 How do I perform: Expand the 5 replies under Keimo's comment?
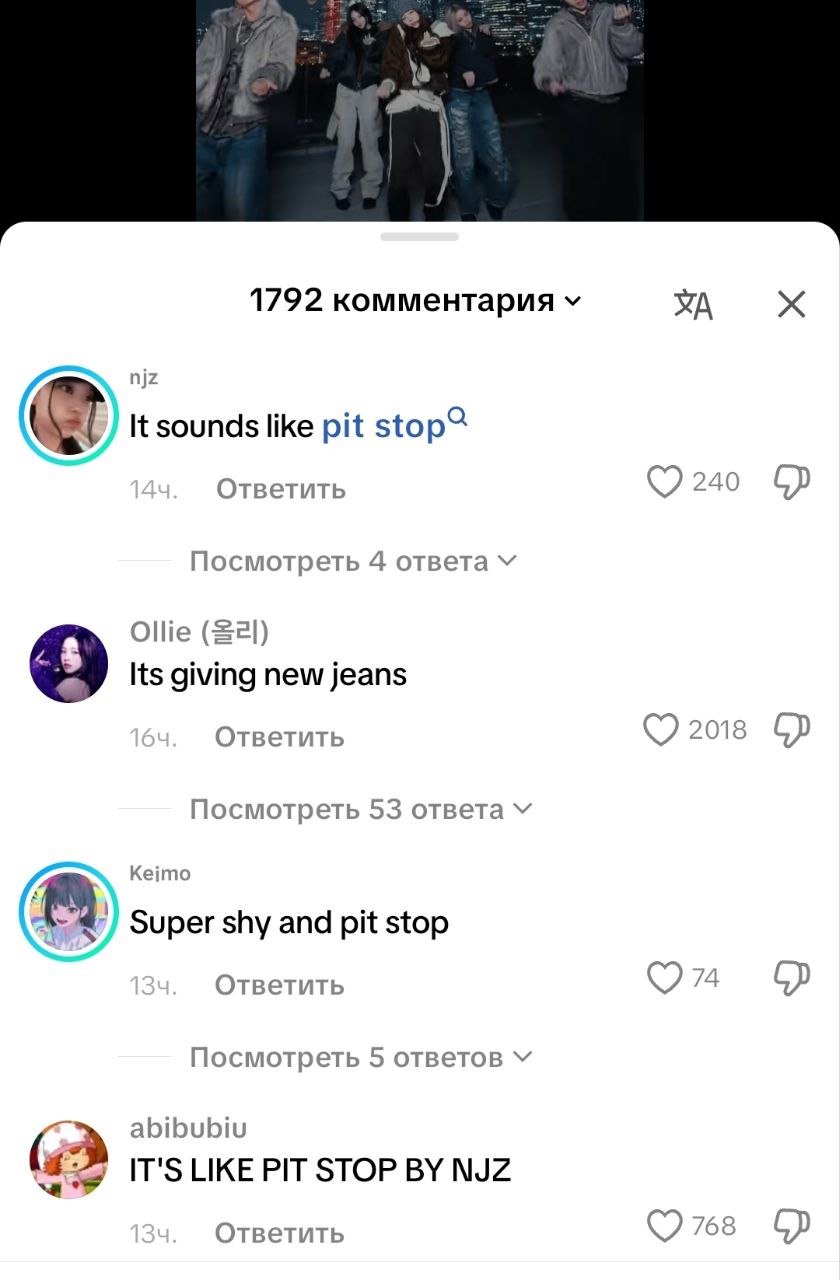tap(361, 1057)
